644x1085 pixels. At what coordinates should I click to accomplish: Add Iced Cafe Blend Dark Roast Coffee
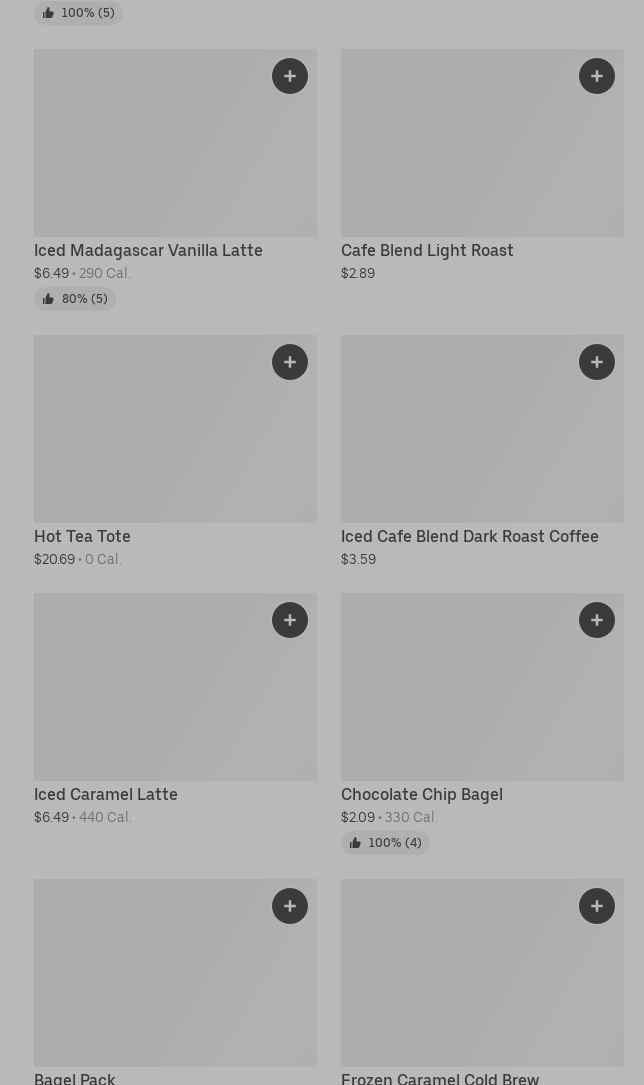[x=597, y=362]
